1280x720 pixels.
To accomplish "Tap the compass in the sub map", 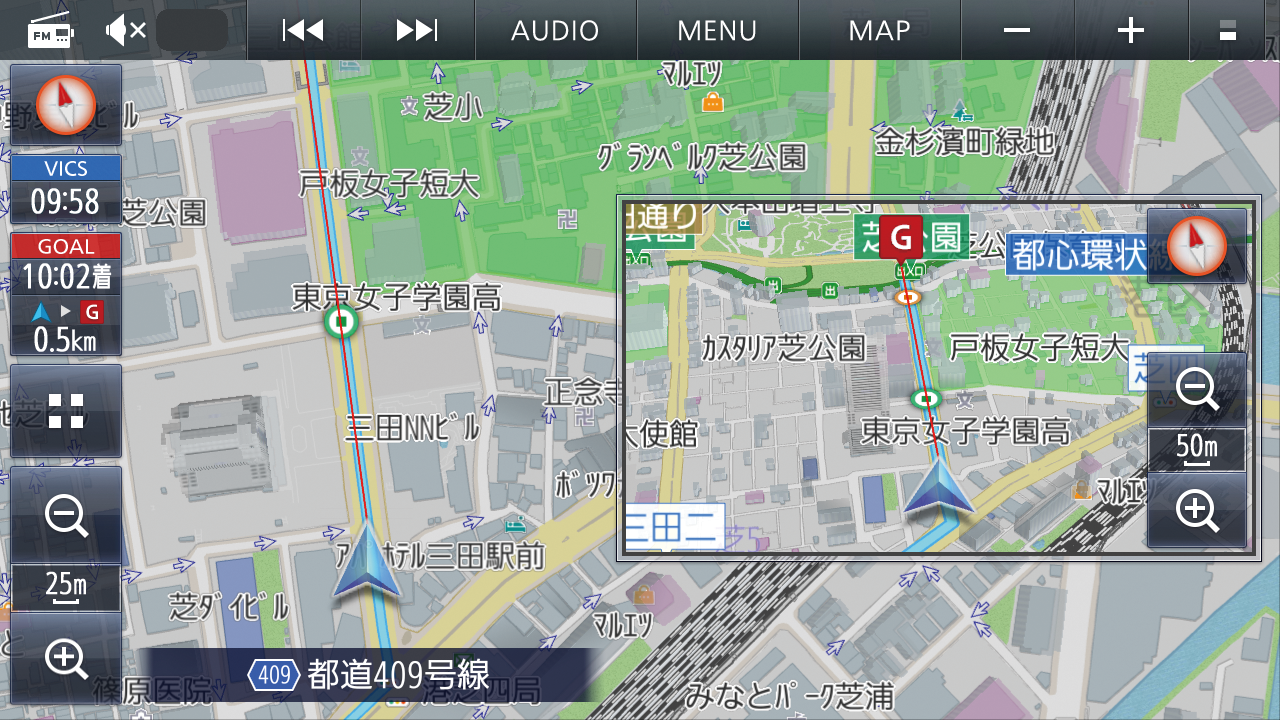I will 1197,246.
